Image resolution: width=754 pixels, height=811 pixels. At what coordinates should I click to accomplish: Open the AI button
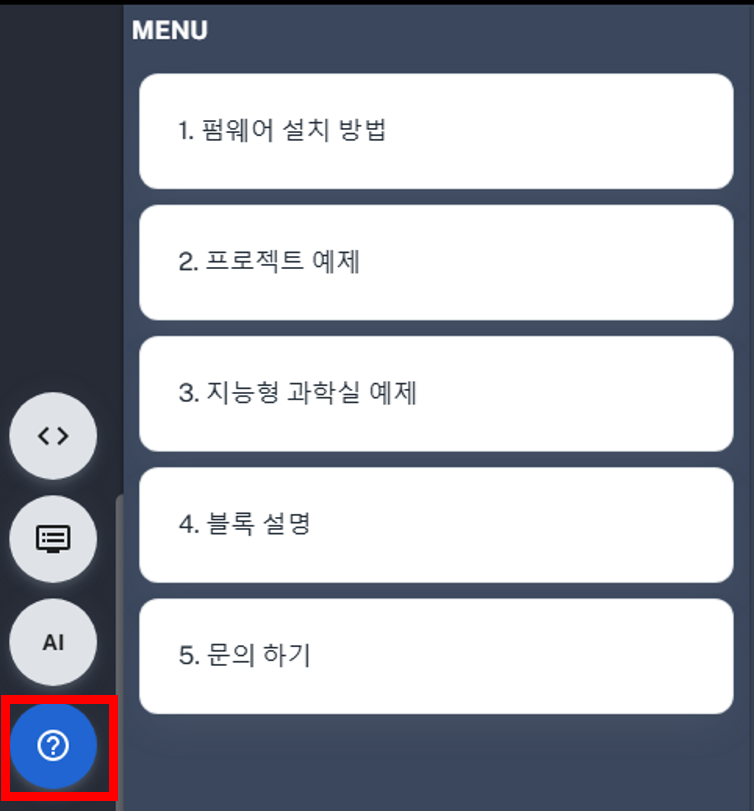tap(53, 642)
